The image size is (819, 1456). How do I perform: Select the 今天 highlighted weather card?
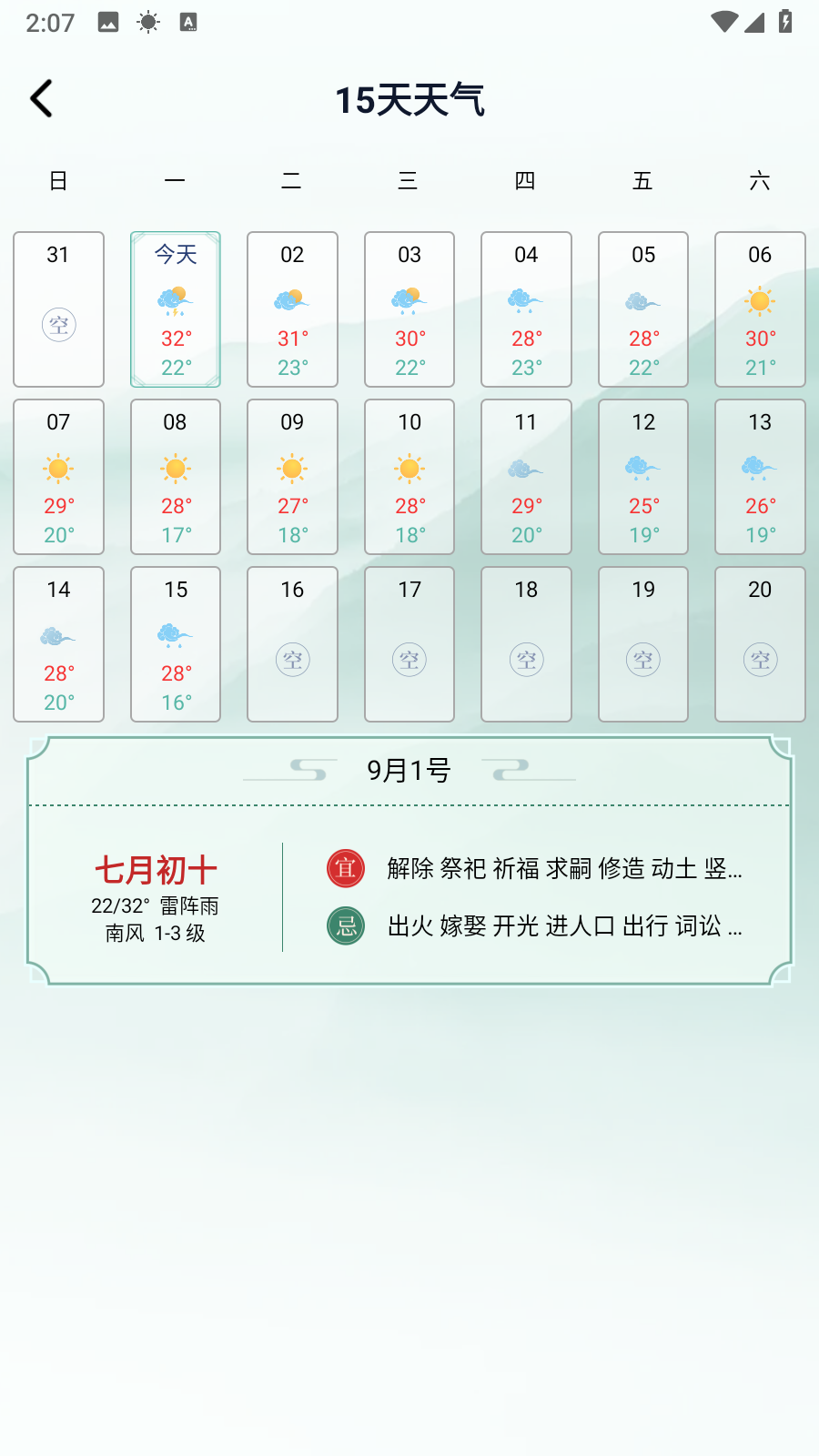tap(175, 309)
